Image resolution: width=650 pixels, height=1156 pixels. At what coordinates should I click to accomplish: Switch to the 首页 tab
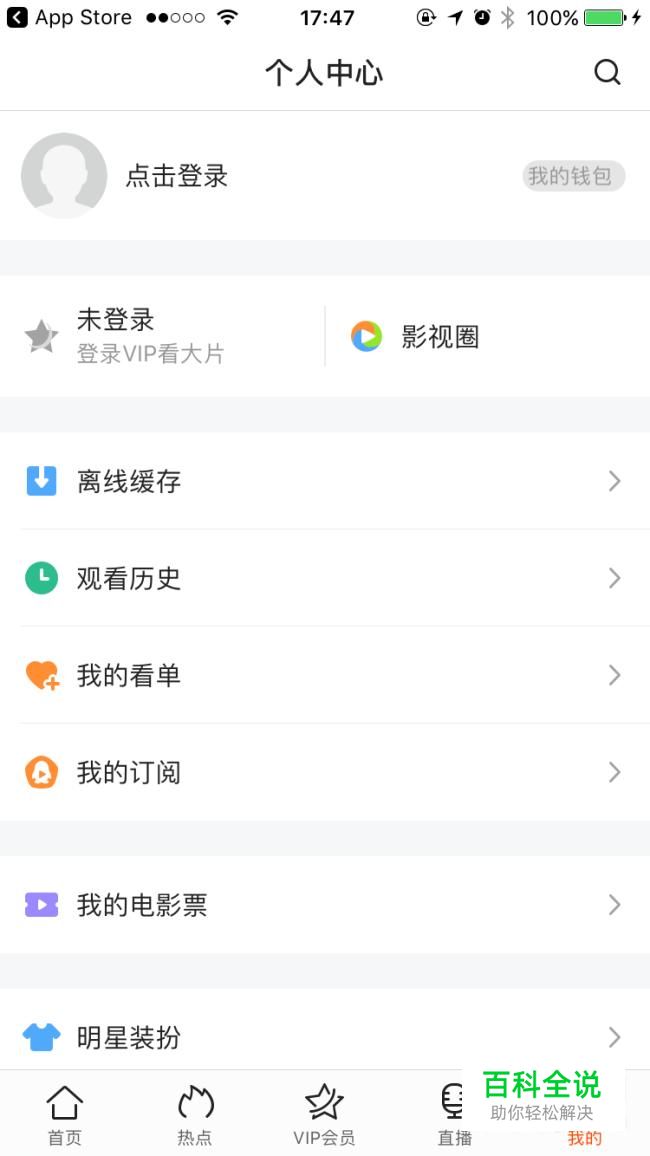click(65, 1115)
